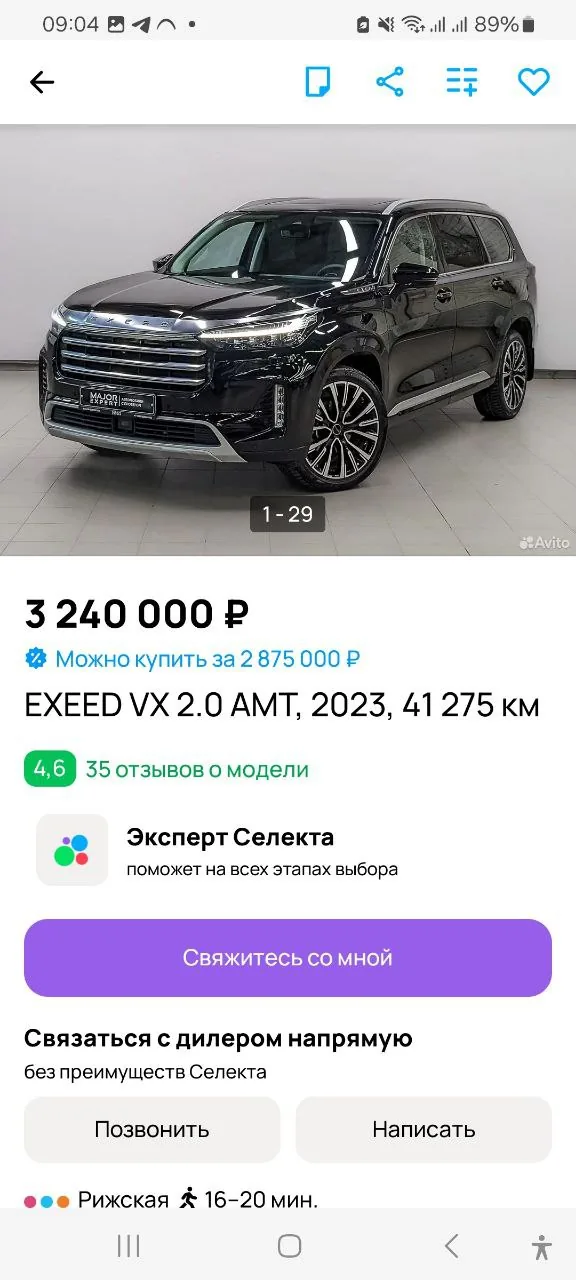Go to the phone's home screen
This screenshot has width=576, height=1280.
[x=289, y=1246]
